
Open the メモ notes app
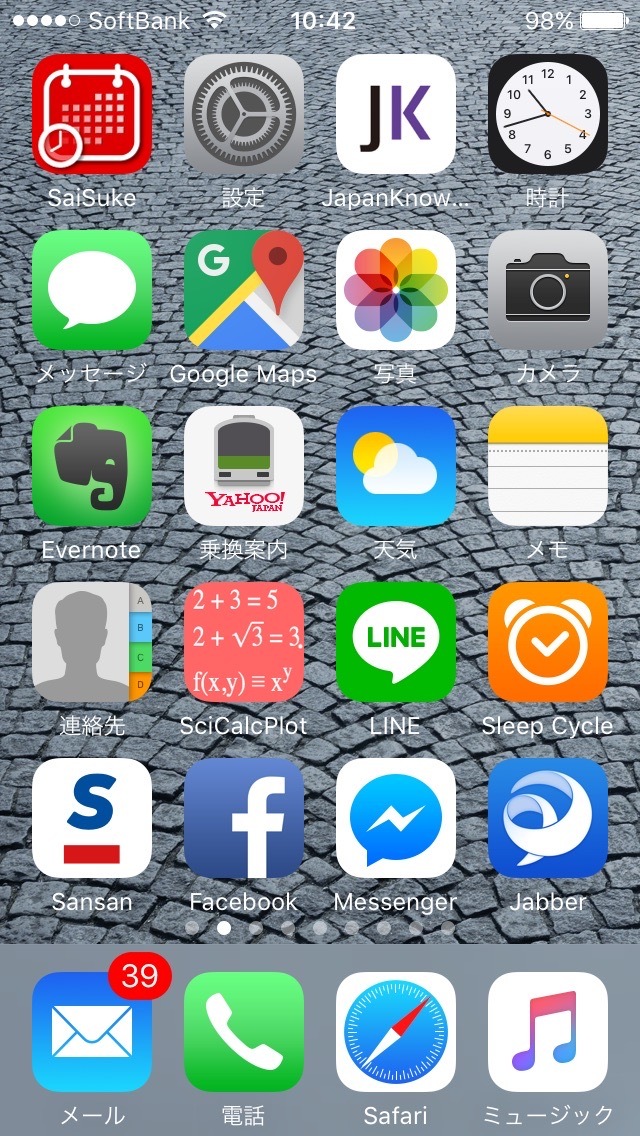548,465
